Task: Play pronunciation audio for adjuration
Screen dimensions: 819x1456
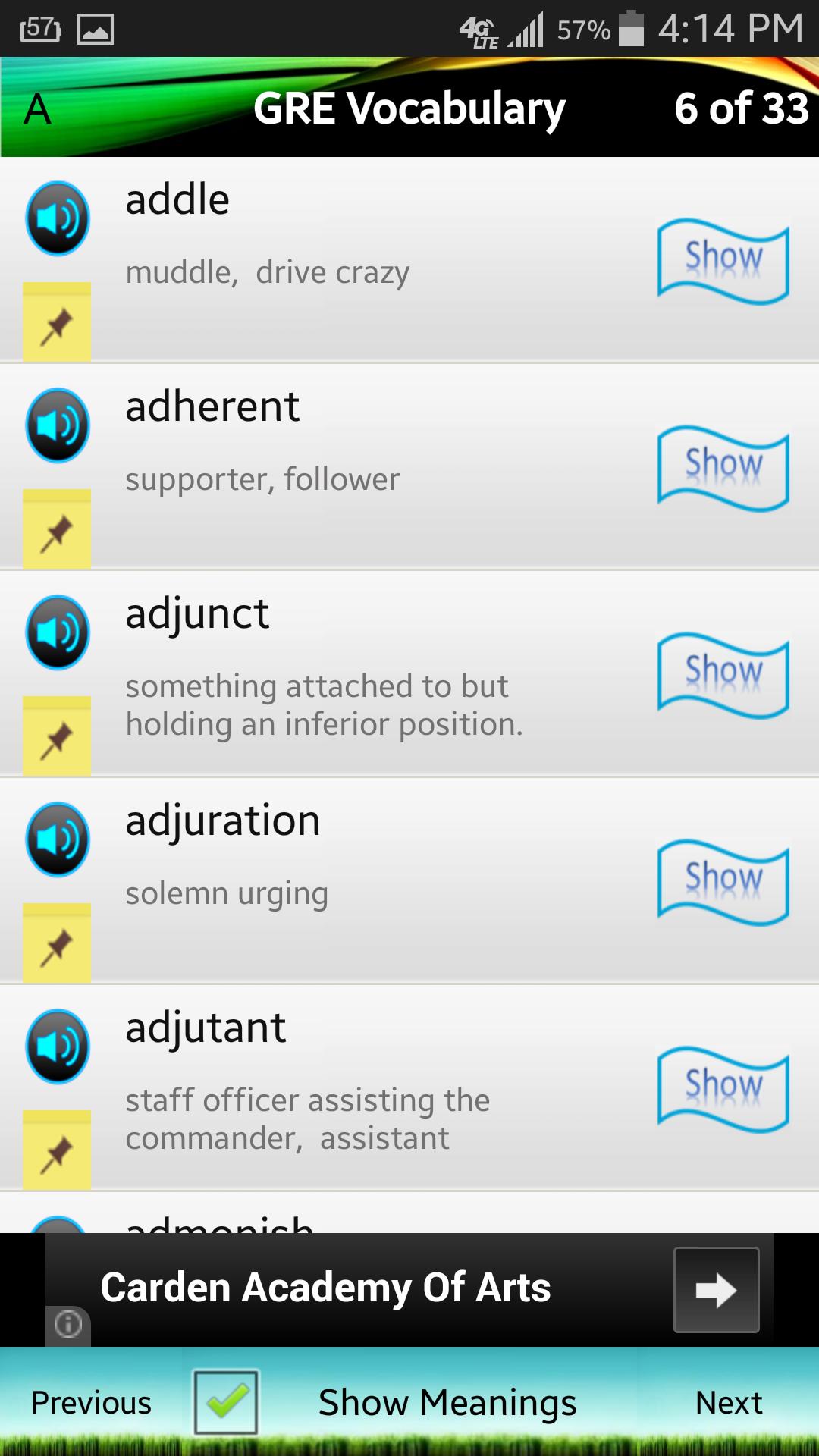Action: (58, 839)
